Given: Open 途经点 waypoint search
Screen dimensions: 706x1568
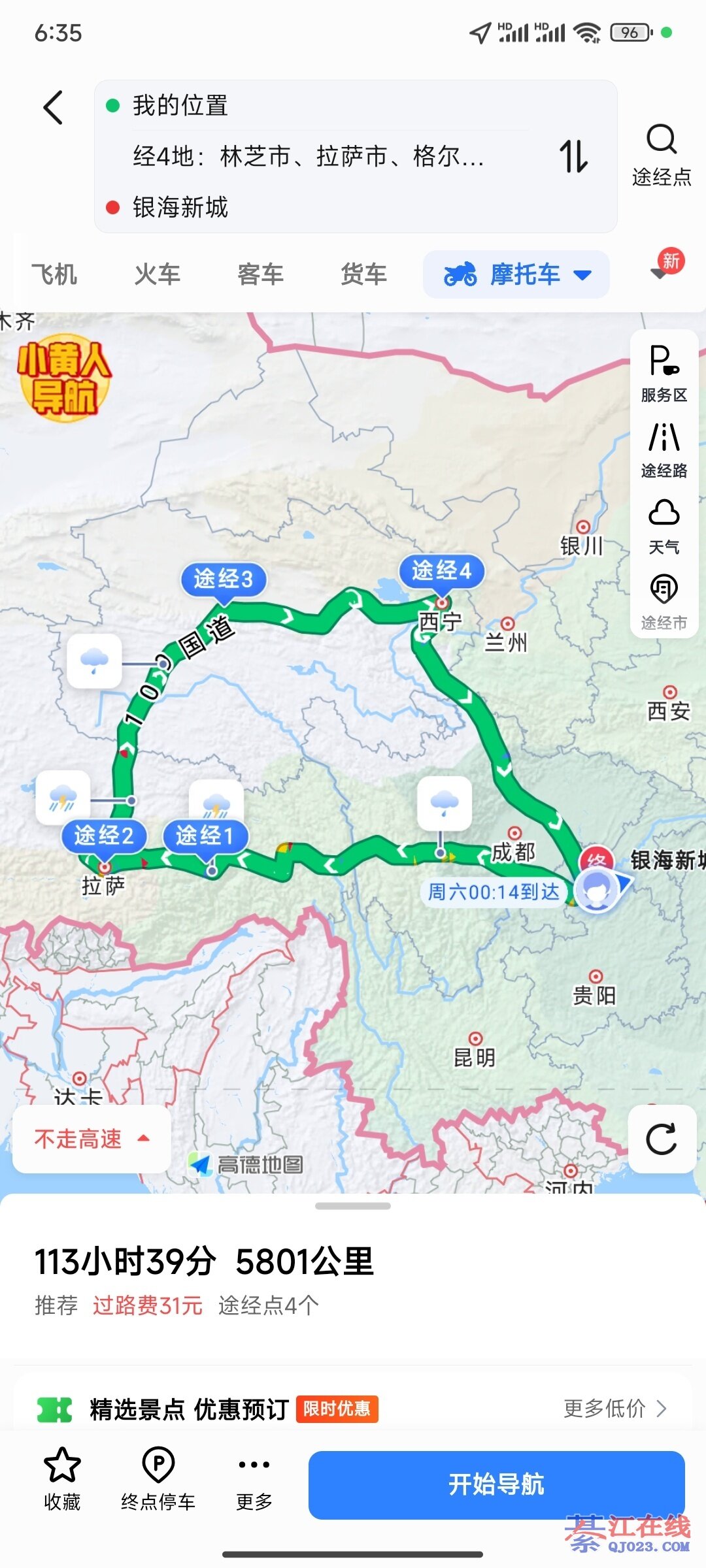Looking at the screenshot, I should click(662, 155).
